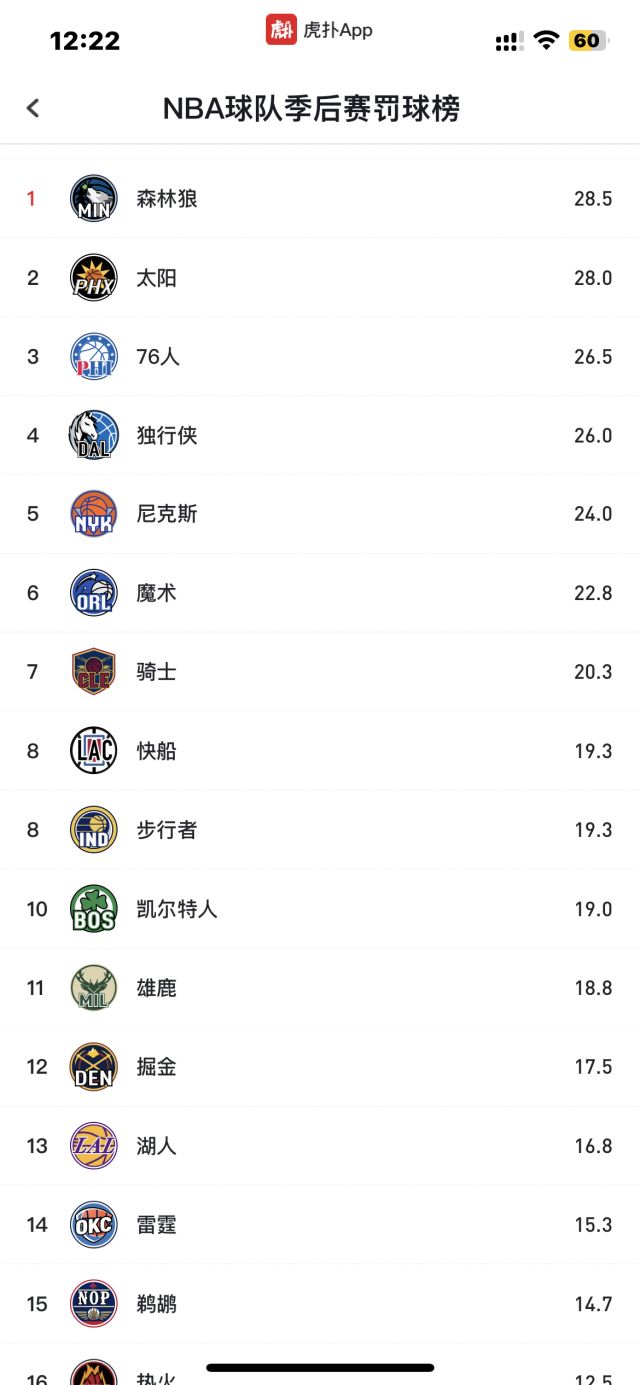
Task: Open the 太阳 team row
Action: [320, 277]
